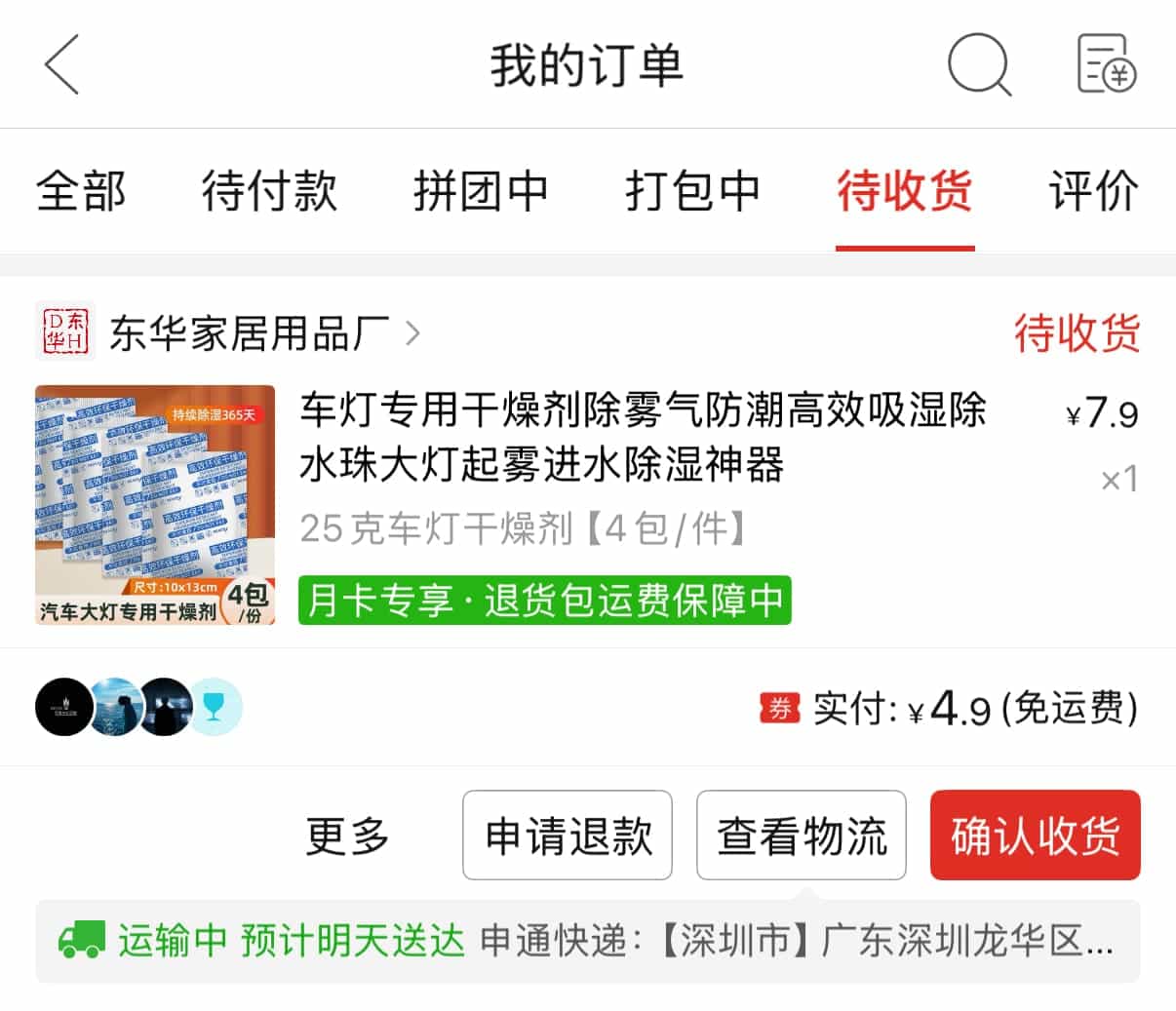Select the 待收货 tab
Viewport: 1176px width, 1011px height.
(904, 190)
